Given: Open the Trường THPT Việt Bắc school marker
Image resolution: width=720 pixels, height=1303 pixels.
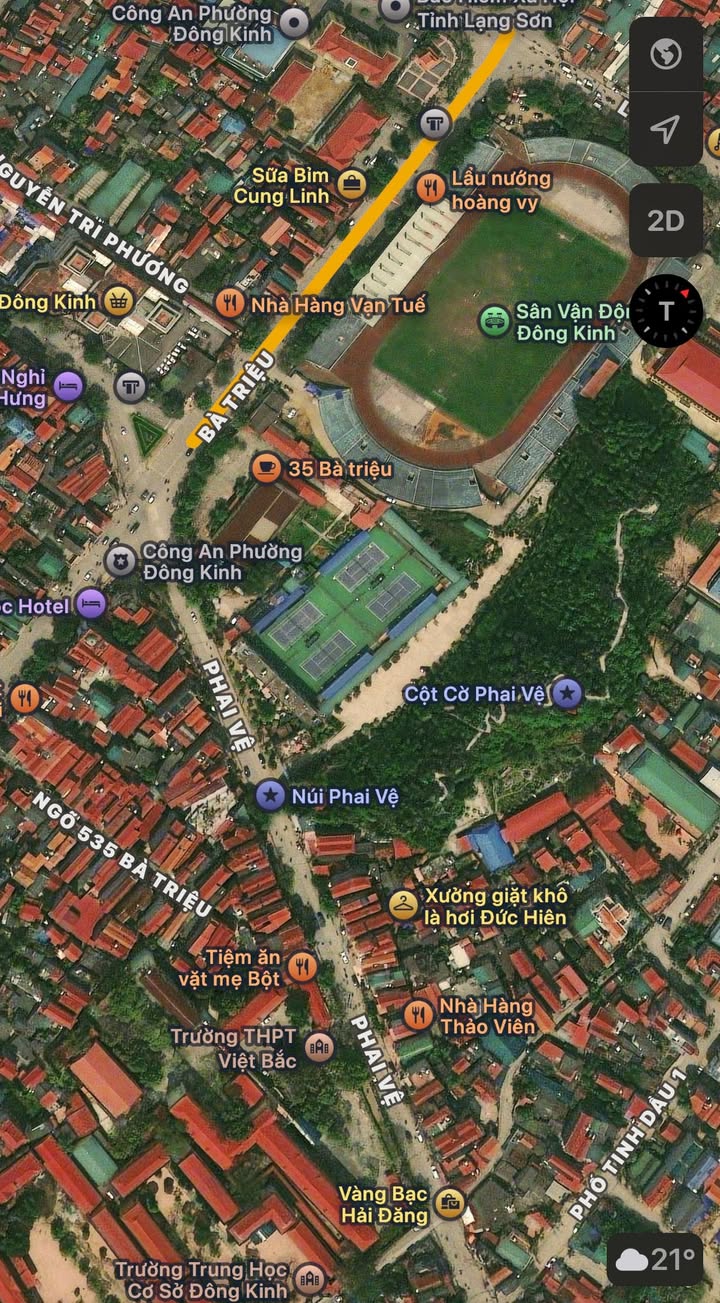Looking at the screenshot, I should point(319,1047).
